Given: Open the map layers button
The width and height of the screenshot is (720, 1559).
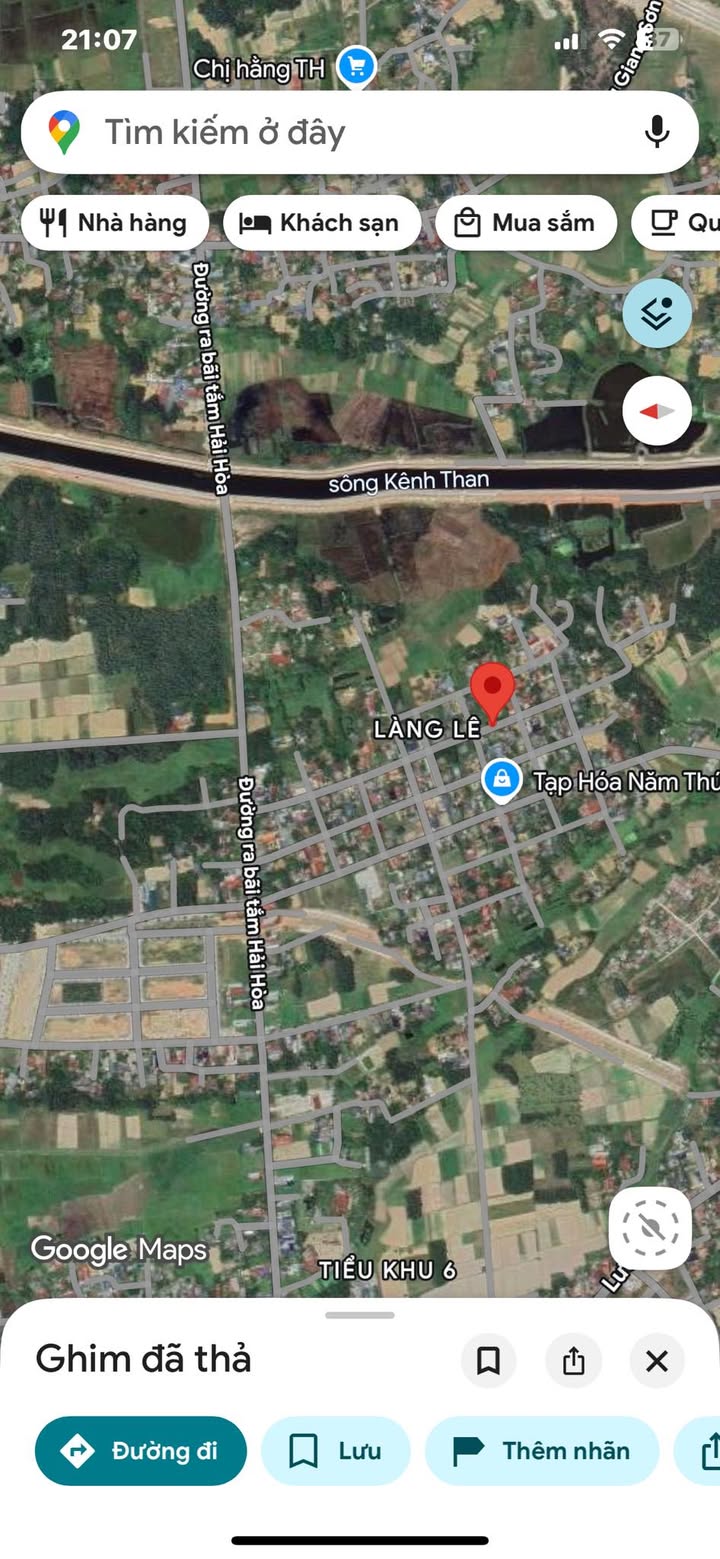Looking at the screenshot, I should (x=657, y=313).
